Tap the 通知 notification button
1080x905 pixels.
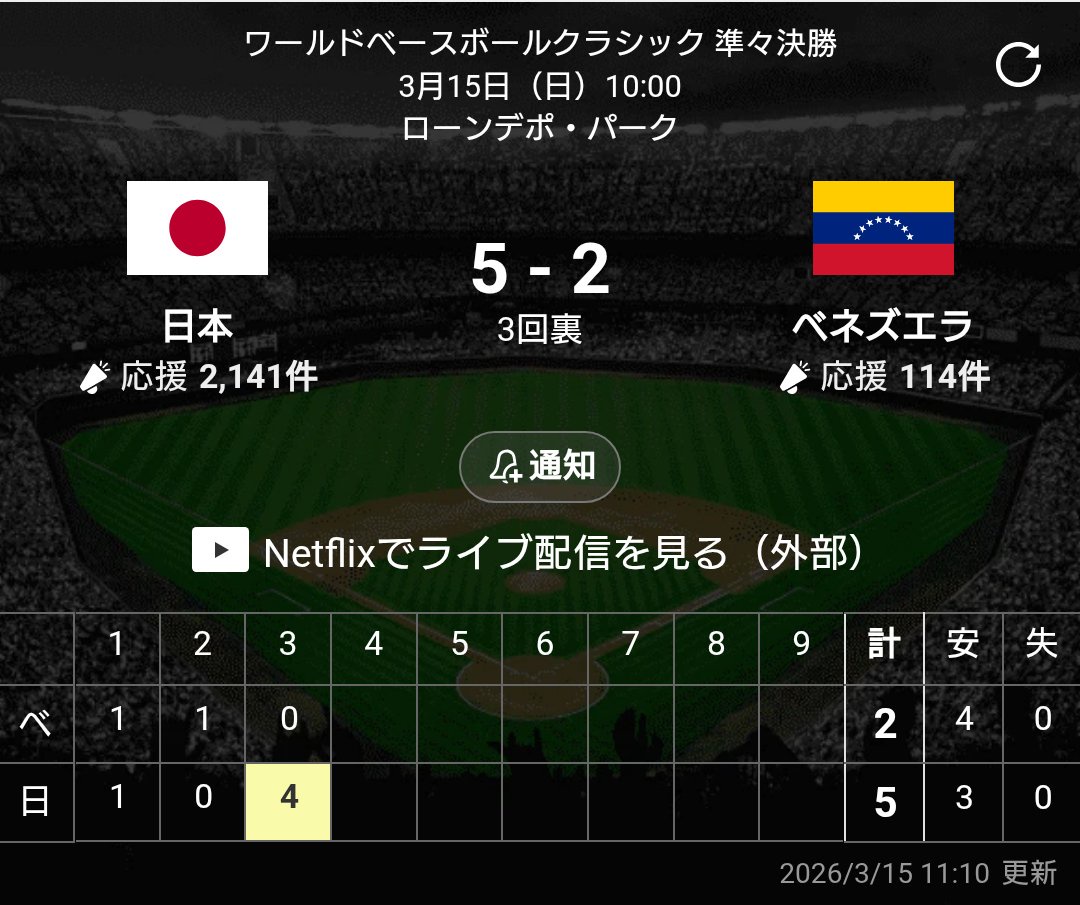(x=540, y=466)
